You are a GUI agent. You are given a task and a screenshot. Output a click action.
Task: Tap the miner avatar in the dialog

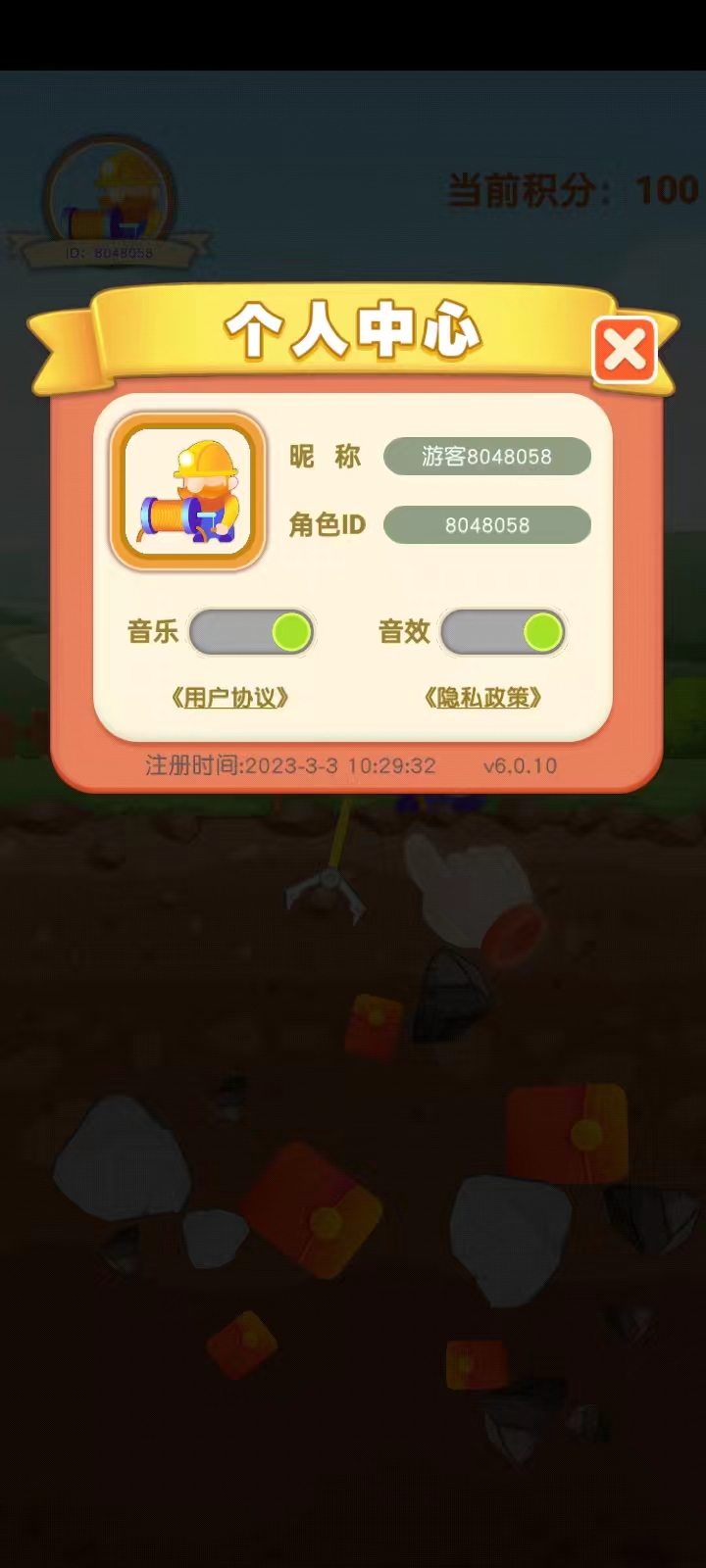pyautogui.click(x=188, y=491)
